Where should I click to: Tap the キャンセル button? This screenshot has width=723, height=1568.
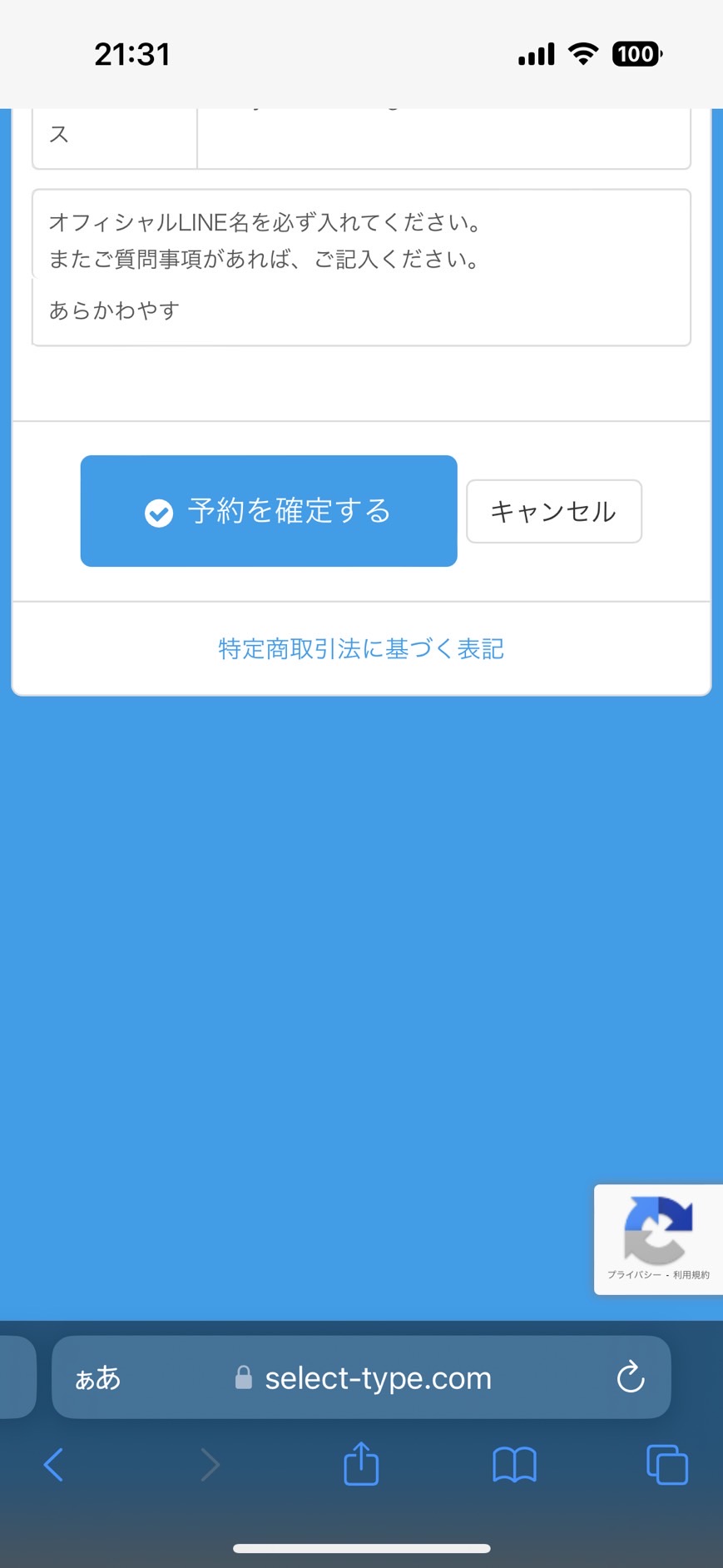click(x=554, y=511)
